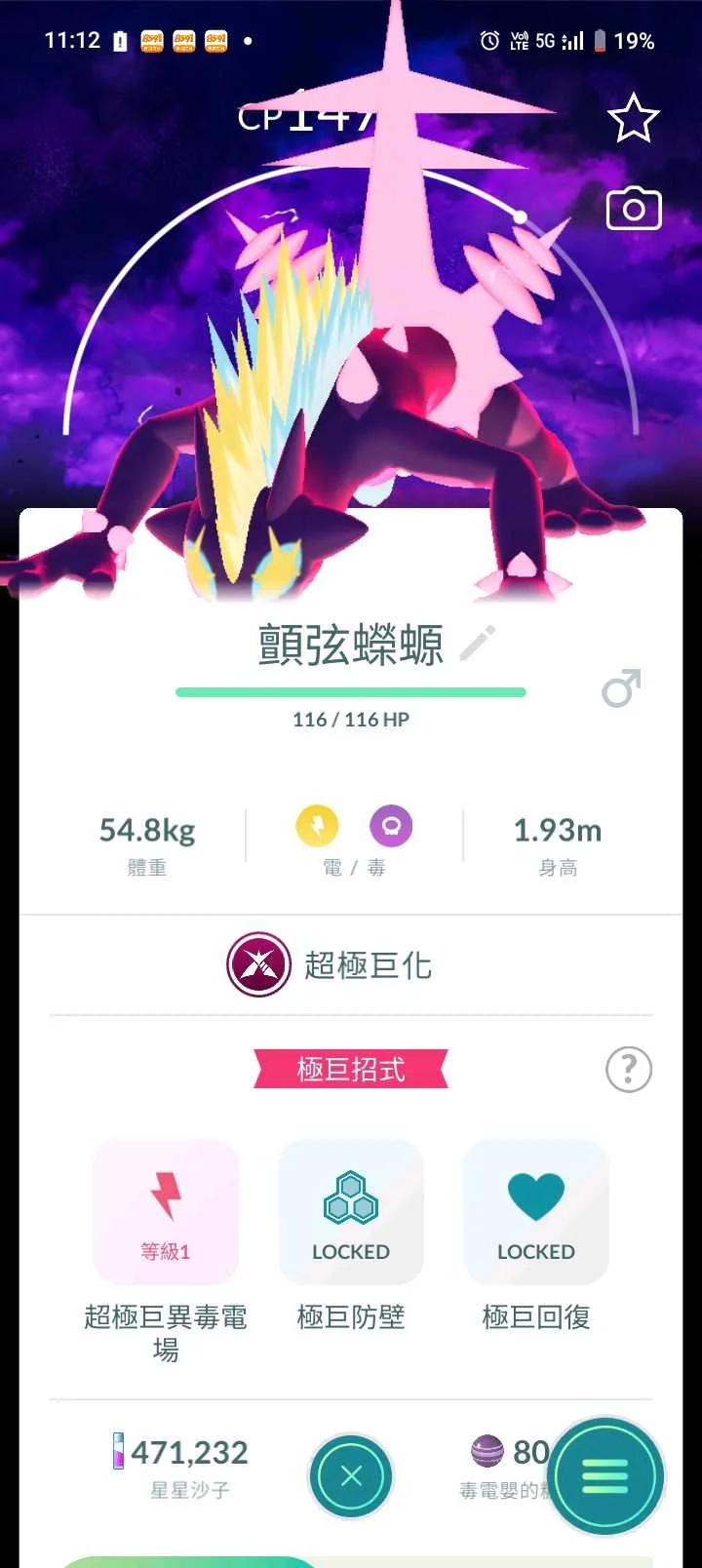Edit the nickname with the pencil icon
This screenshot has height=1568, width=702.
tap(478, 644)
